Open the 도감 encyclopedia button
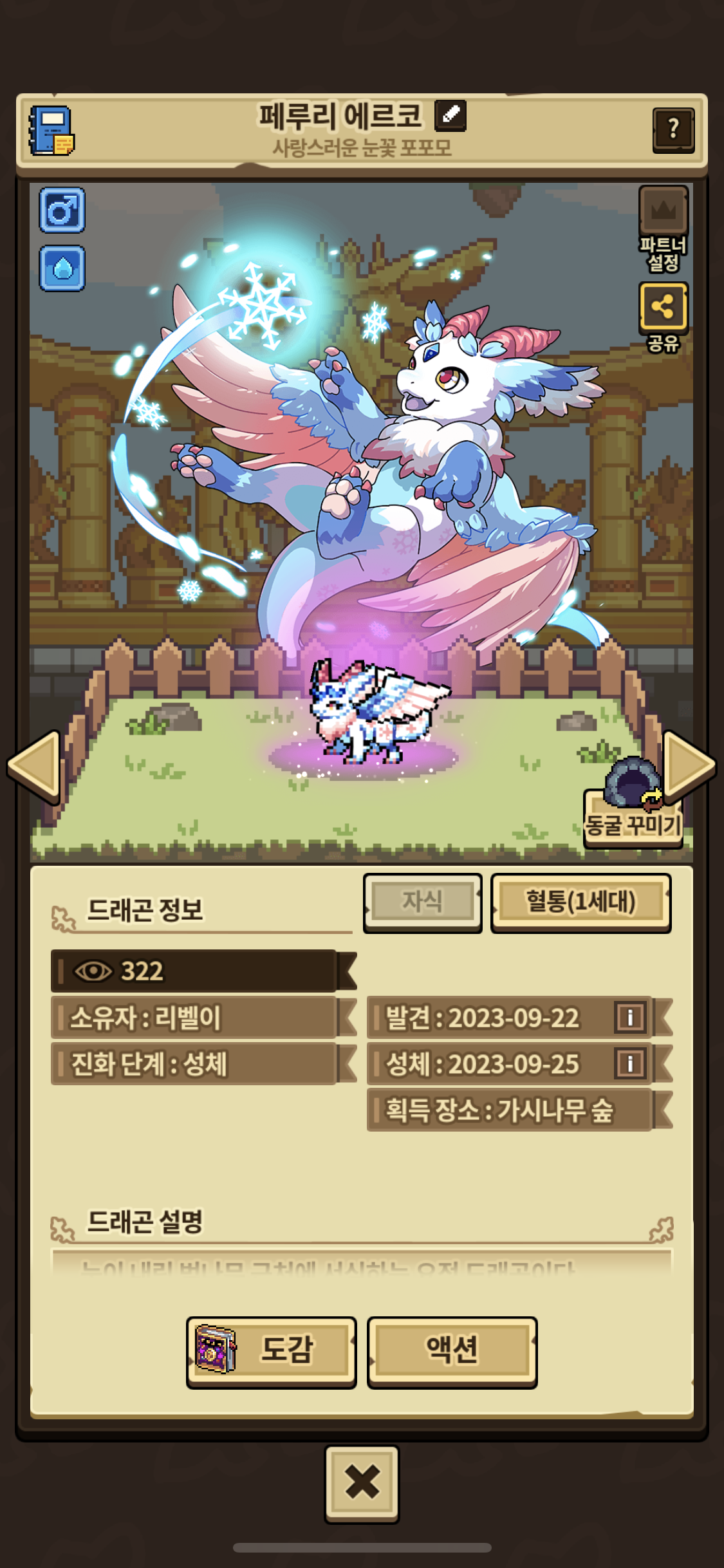724x1568 pixels. (x=272, y=1349)
